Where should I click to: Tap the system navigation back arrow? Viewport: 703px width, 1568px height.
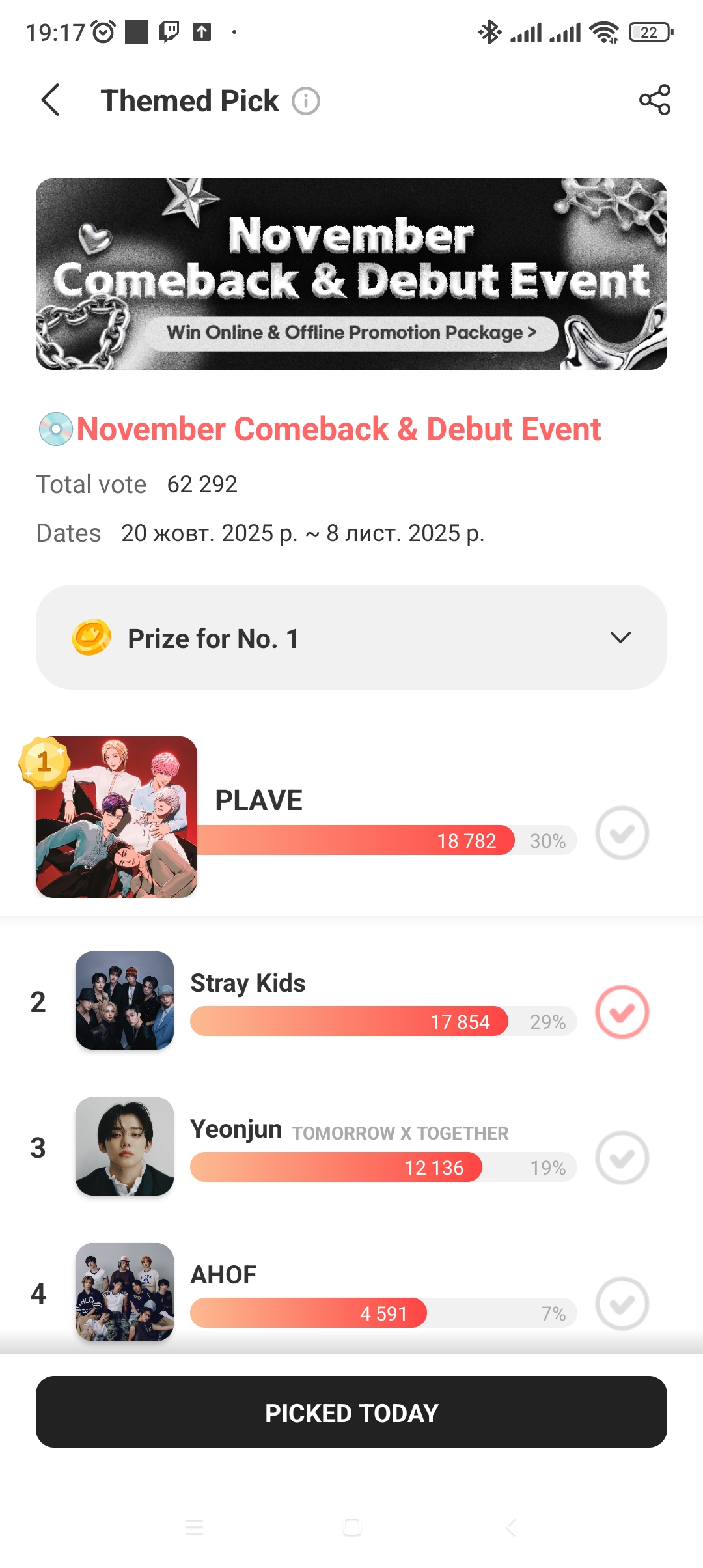pyautogui.click(x=510, y=1527)
